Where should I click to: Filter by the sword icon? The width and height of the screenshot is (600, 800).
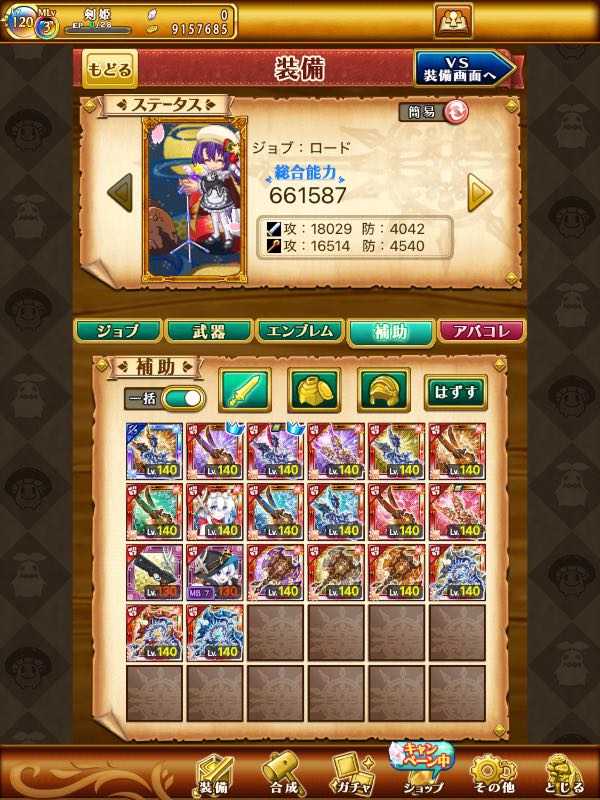[x=245, y=390]
